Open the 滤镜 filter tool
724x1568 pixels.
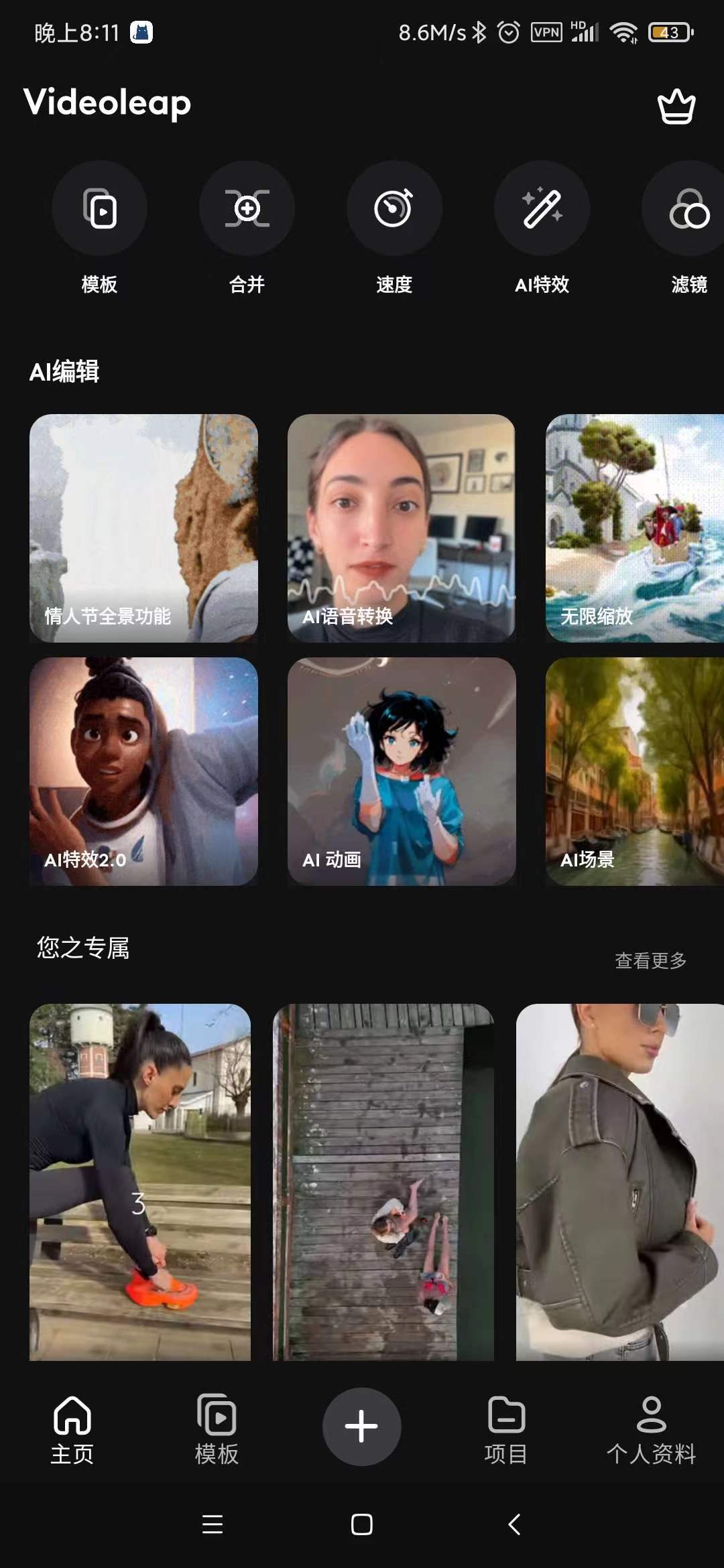[688, 208]
